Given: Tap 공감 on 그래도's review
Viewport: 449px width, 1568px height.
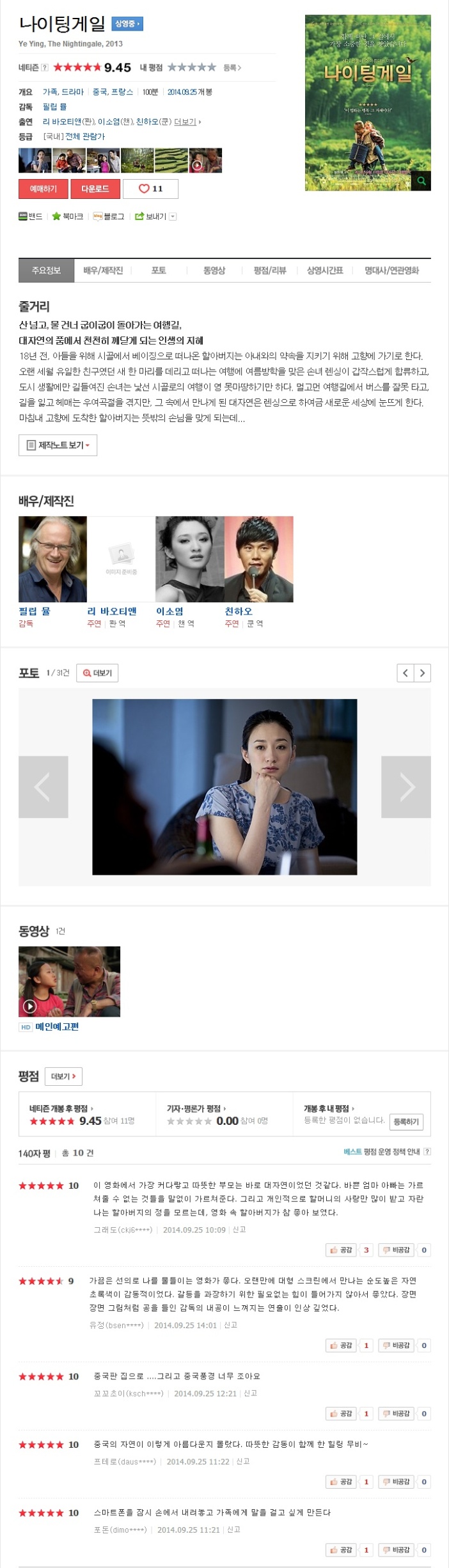Looking at the screenshot, I should 341,1250.
